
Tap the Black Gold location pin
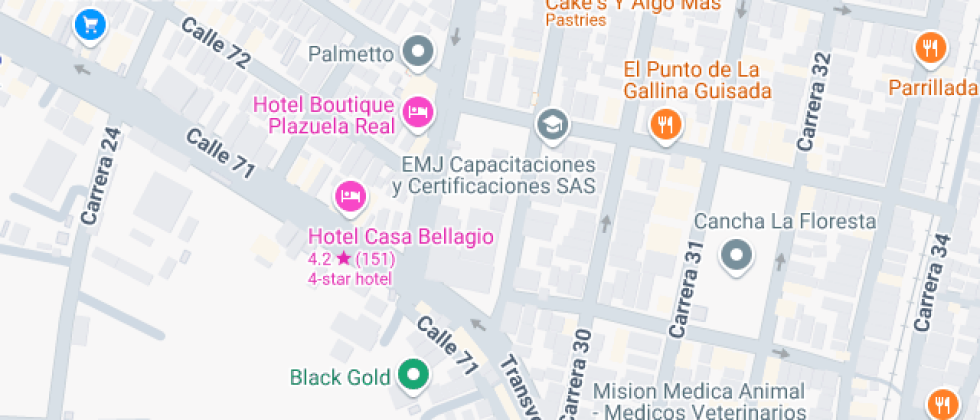coord(414,376)
